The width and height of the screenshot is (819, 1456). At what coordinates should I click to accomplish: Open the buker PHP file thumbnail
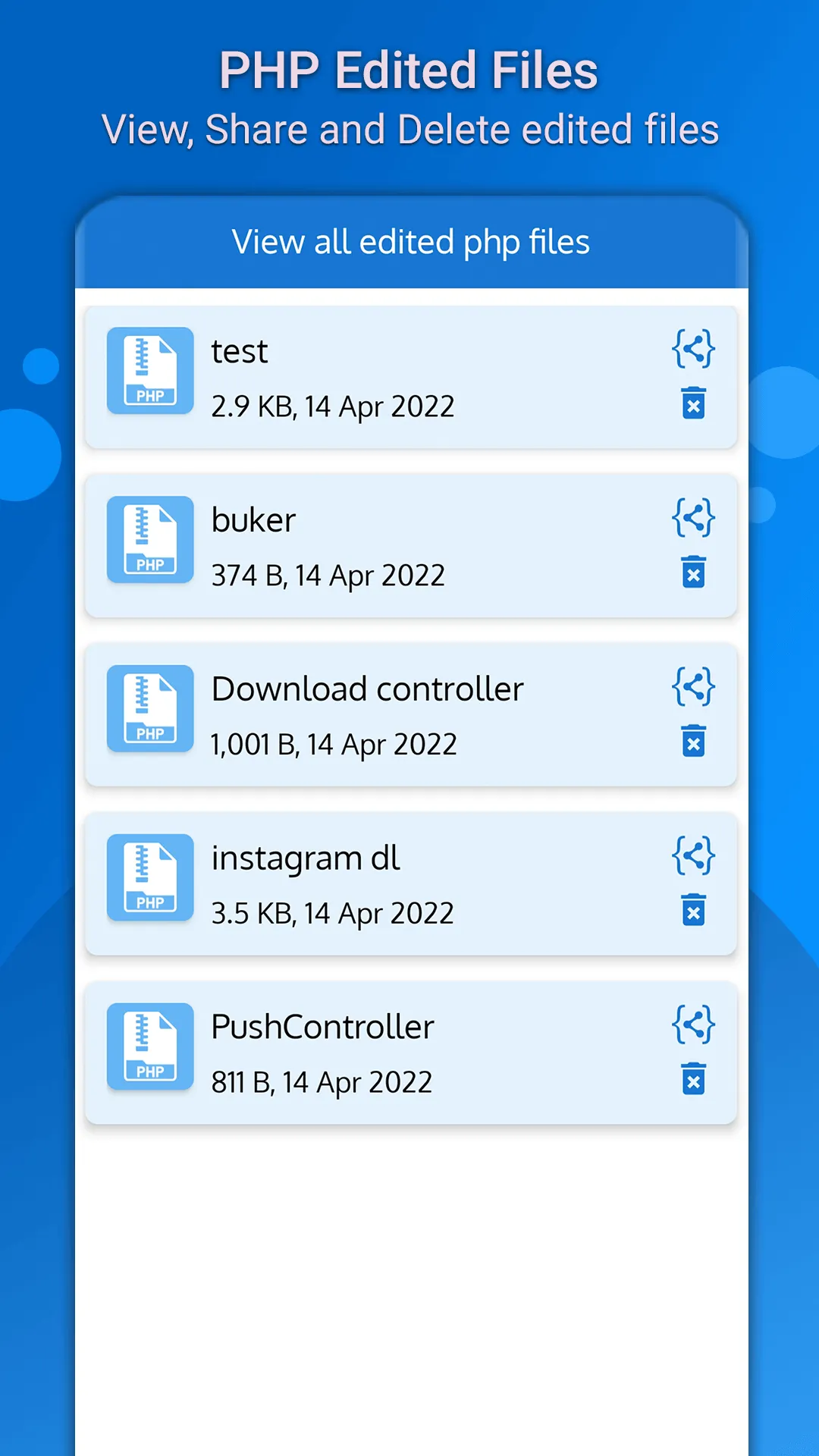point(149,540)
